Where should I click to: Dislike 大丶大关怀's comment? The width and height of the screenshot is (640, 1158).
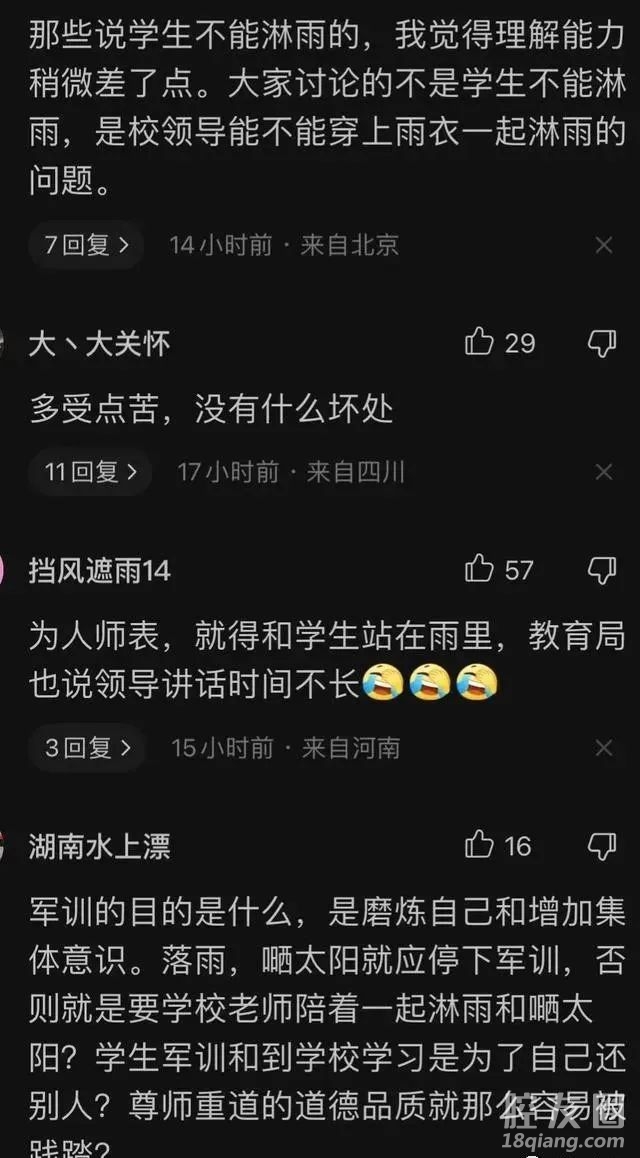point(601,343)
